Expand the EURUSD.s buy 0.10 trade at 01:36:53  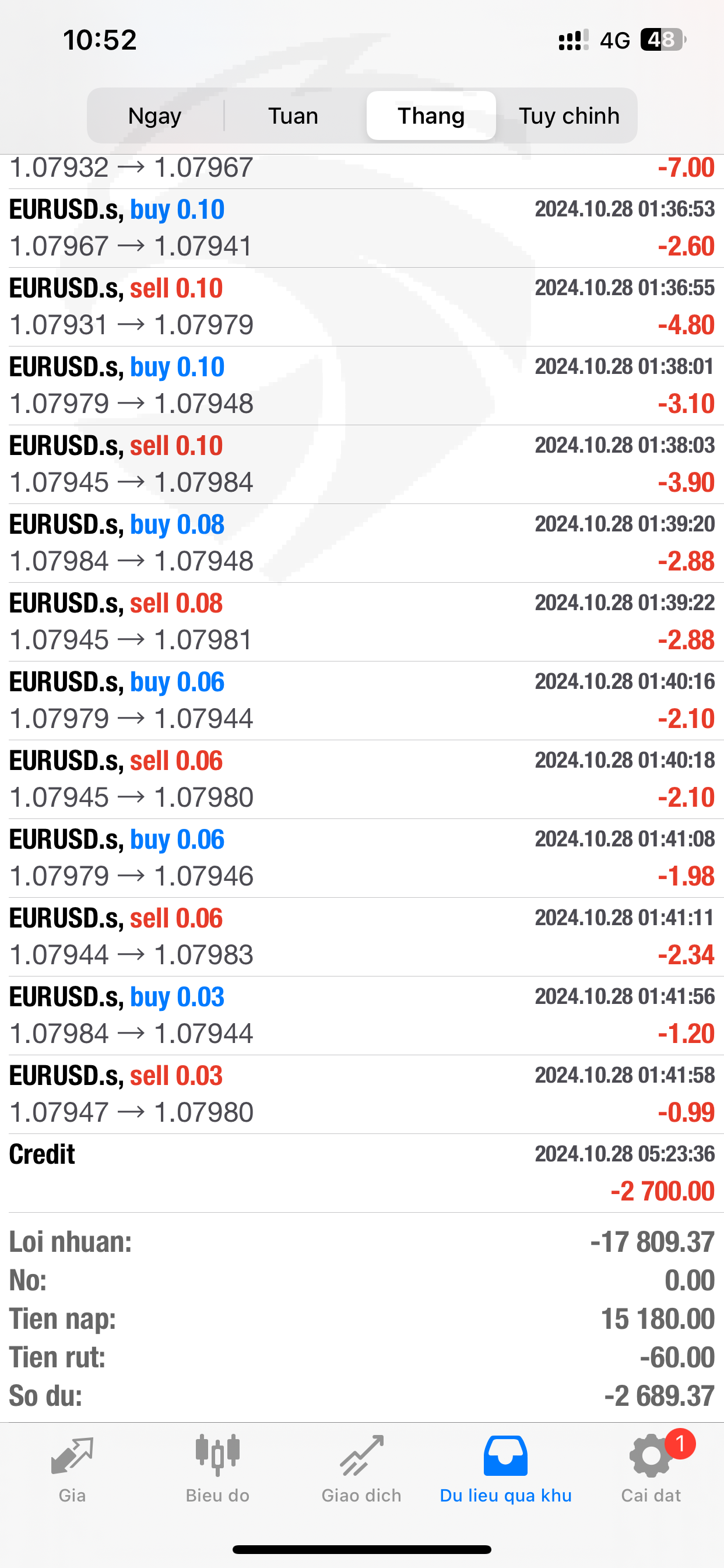tap(361, 228)
